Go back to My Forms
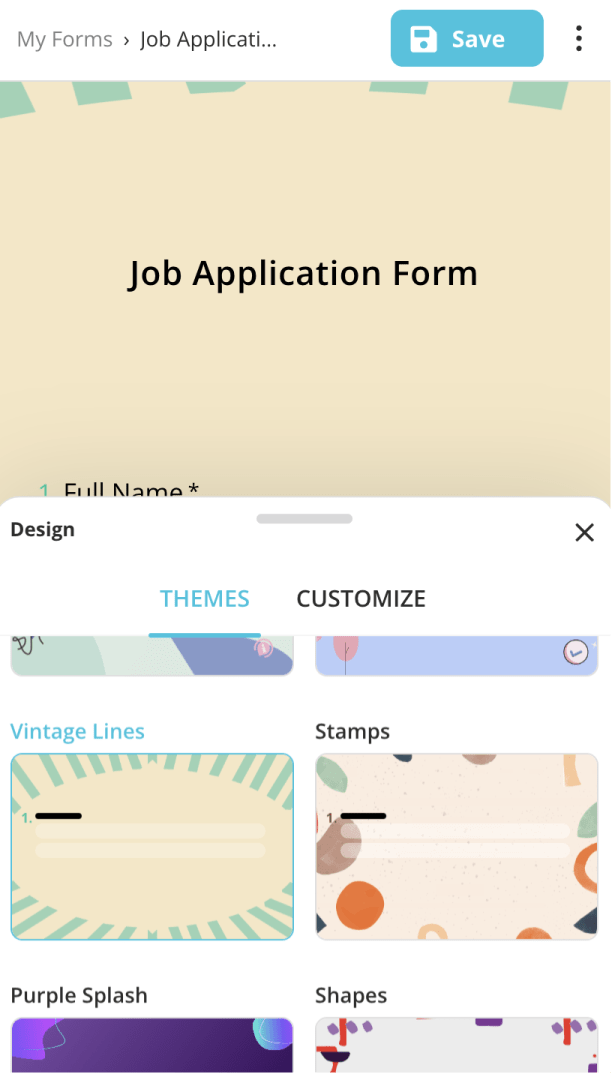The width and height of the screenshot is (611, 1073). click(64, 39)
